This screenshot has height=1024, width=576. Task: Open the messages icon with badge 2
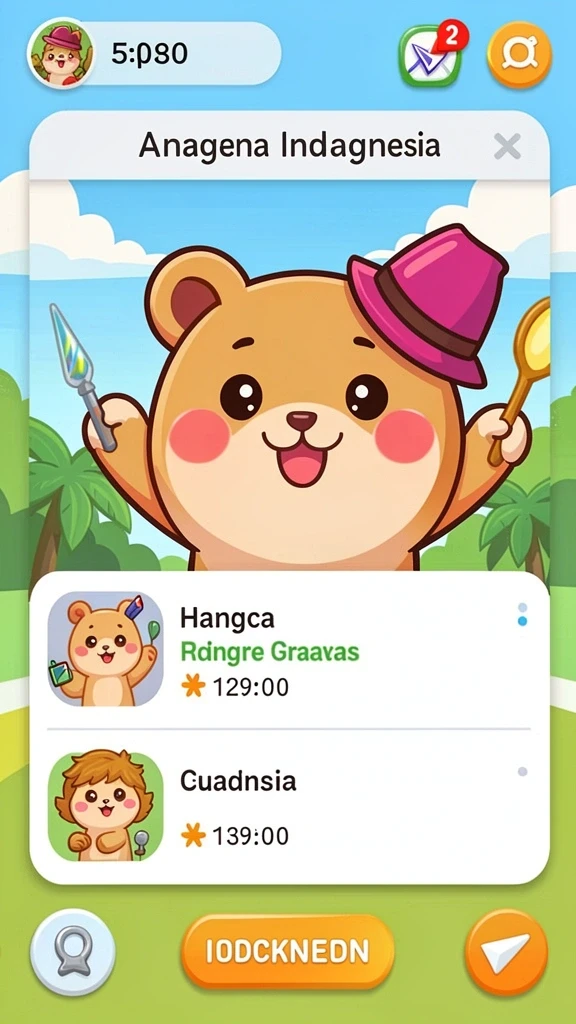tap(431, 55)
